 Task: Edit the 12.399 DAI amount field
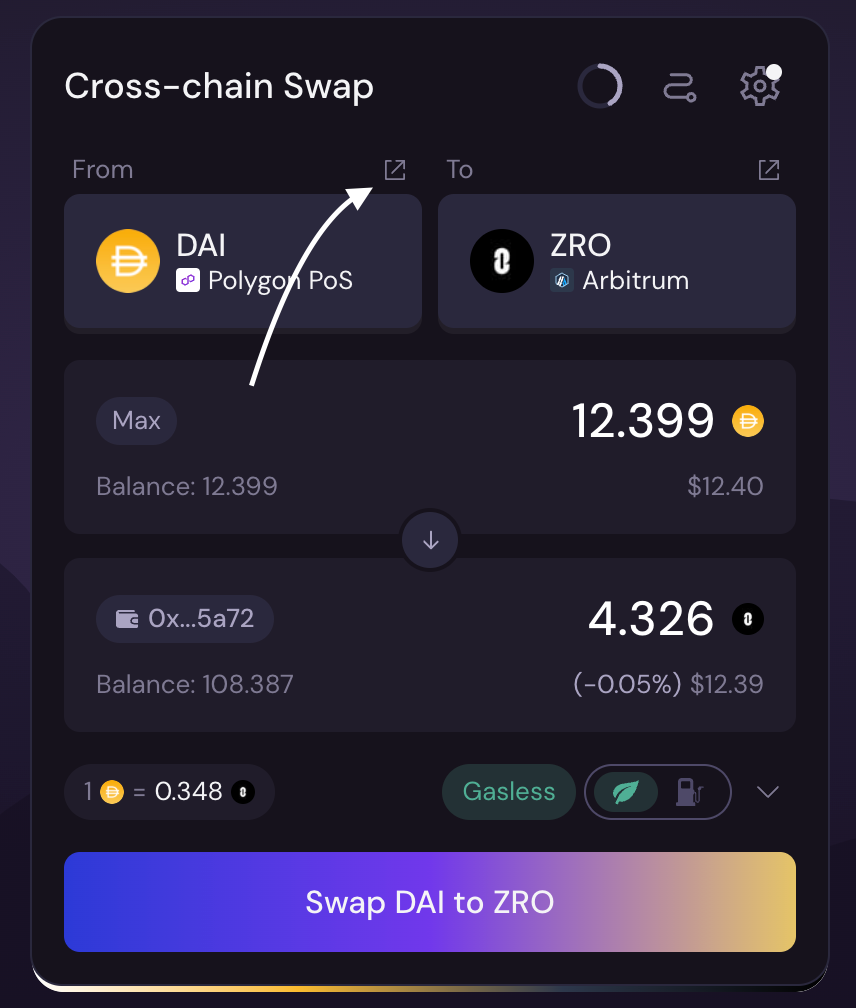pos(642,421)
